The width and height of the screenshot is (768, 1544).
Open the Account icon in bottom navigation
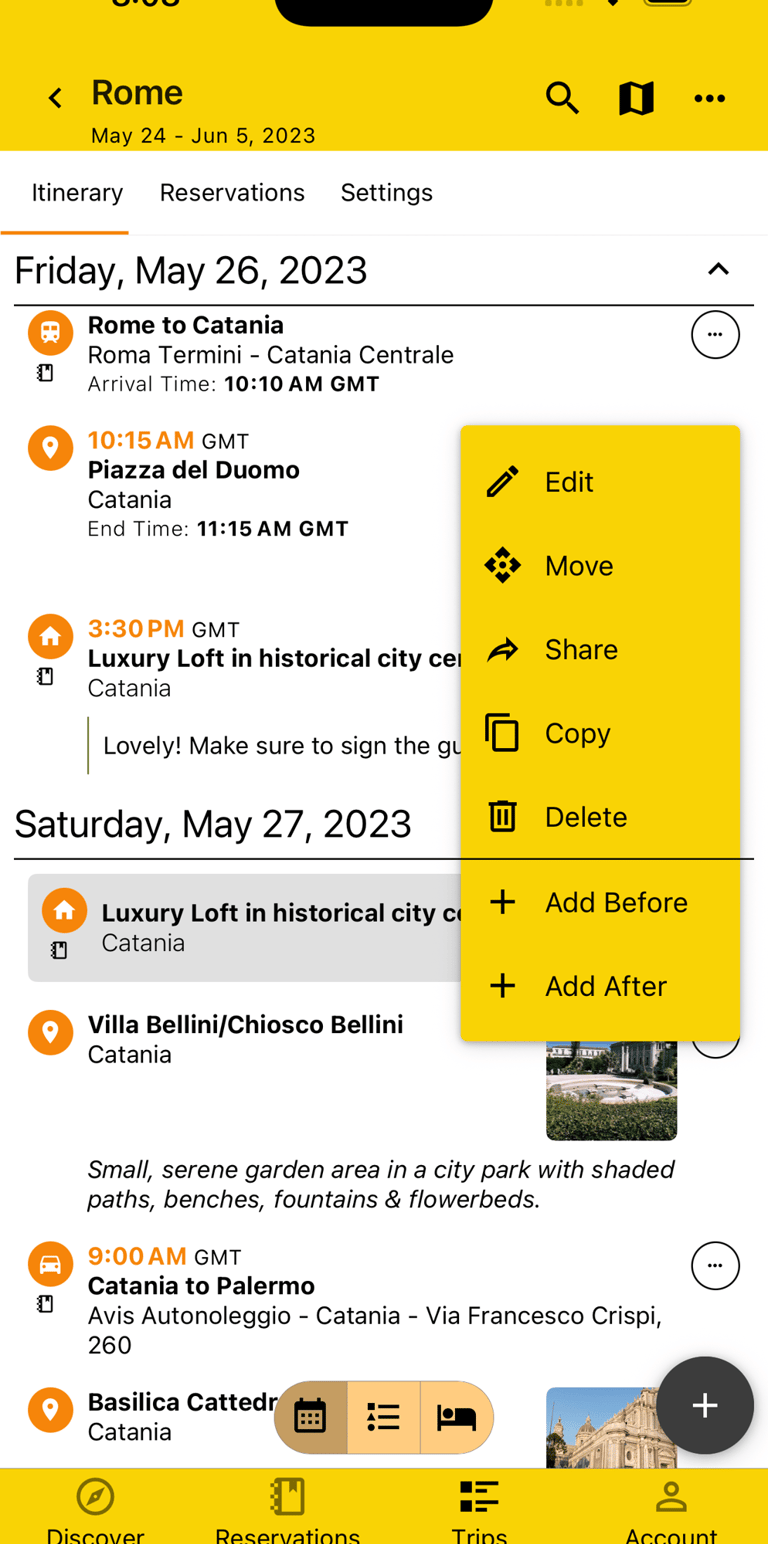pyautogui.click(x=671, y=1497)
